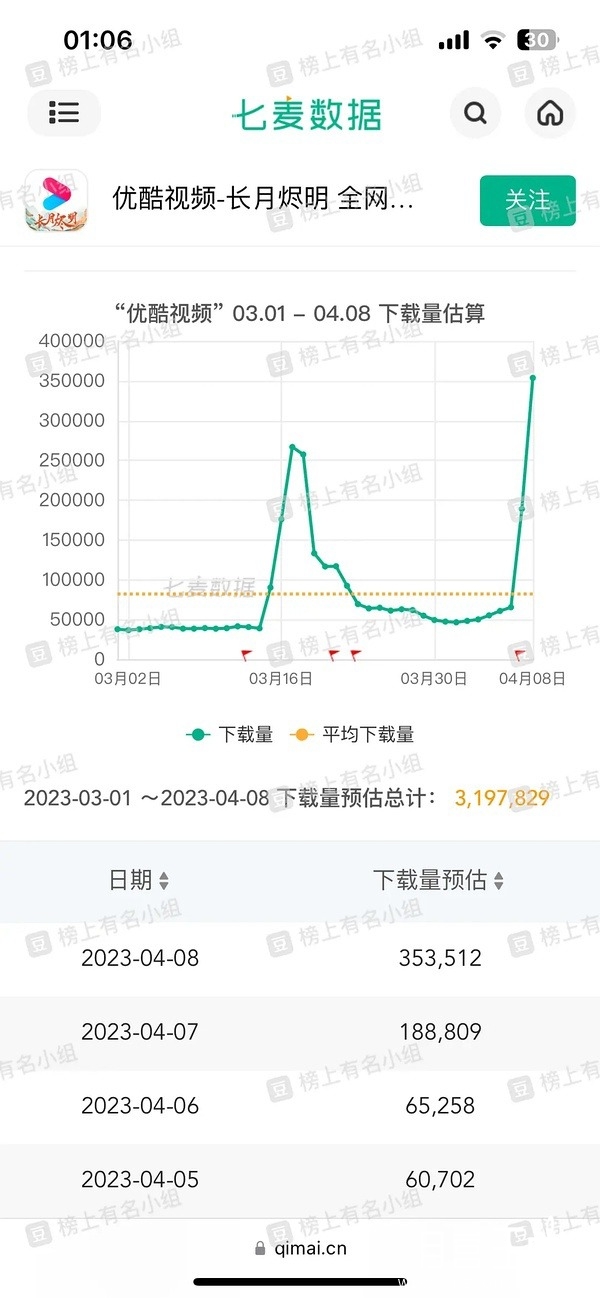Open 优酷视频 app details
This screenshot has height=1298, width=600.
263,200
